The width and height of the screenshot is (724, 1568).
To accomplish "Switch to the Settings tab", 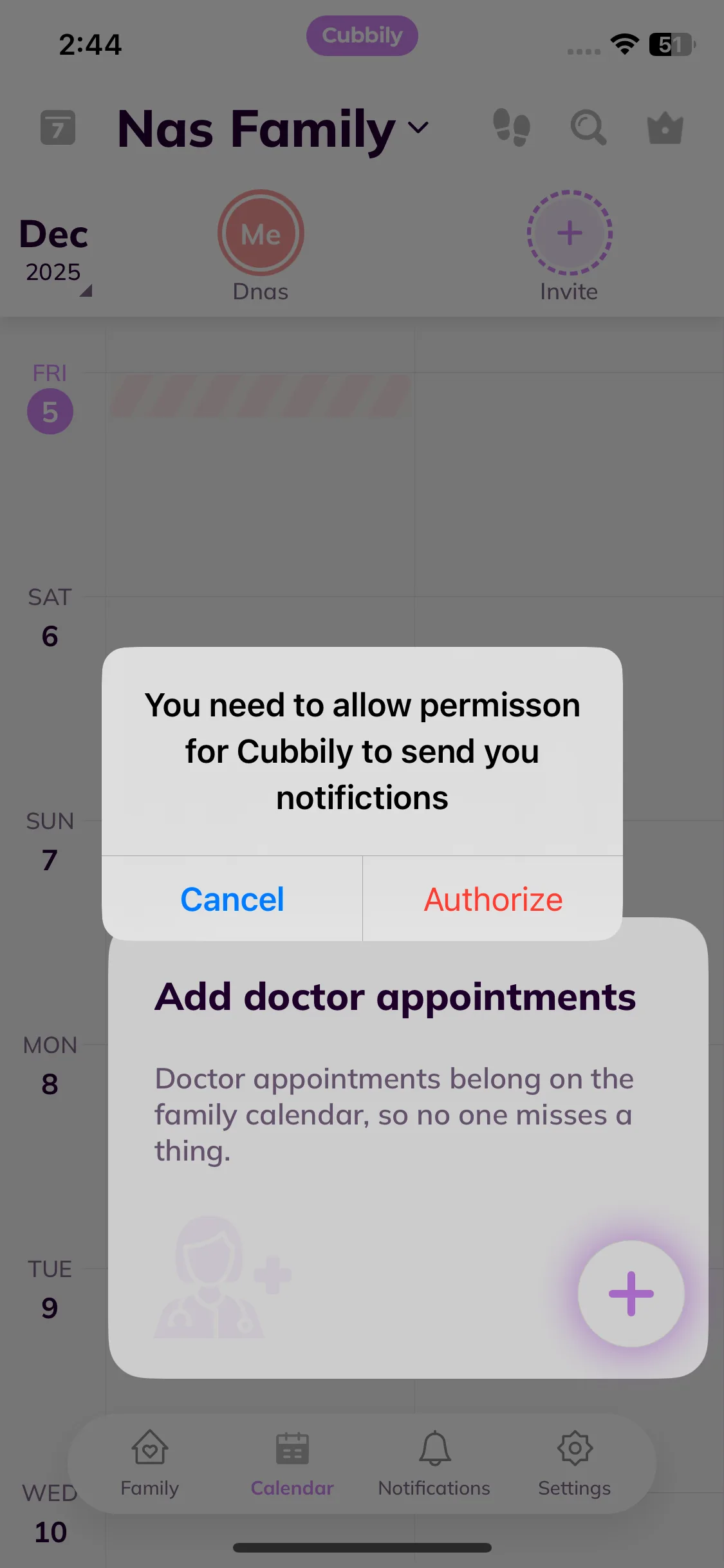I will click(x=575, y=1462).
